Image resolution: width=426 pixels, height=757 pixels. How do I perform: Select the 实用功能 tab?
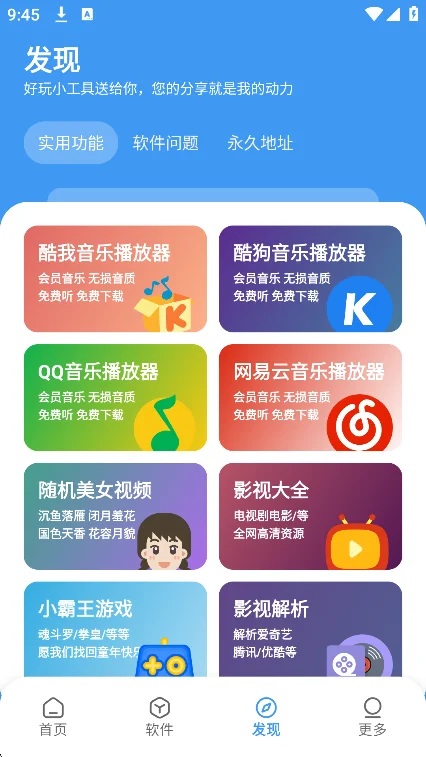pos(71,143)
